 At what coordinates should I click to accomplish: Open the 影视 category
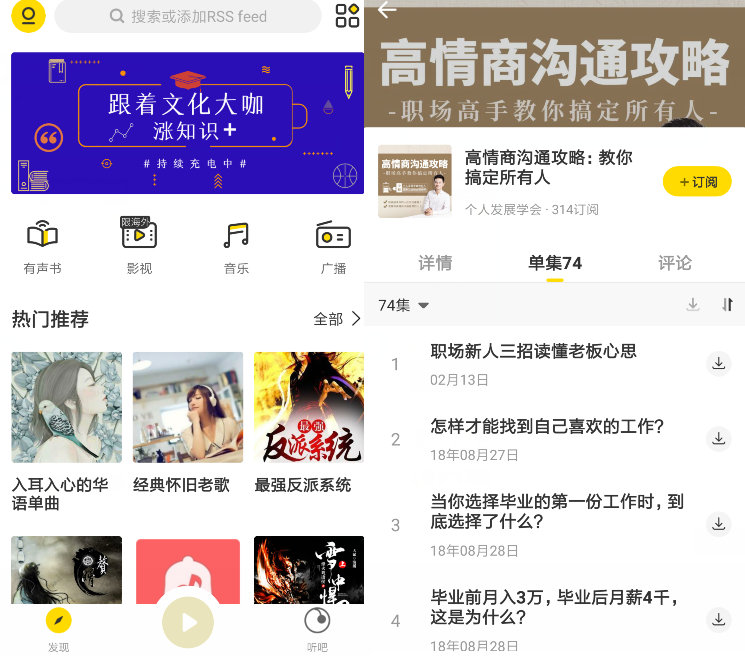coord(139,247)
